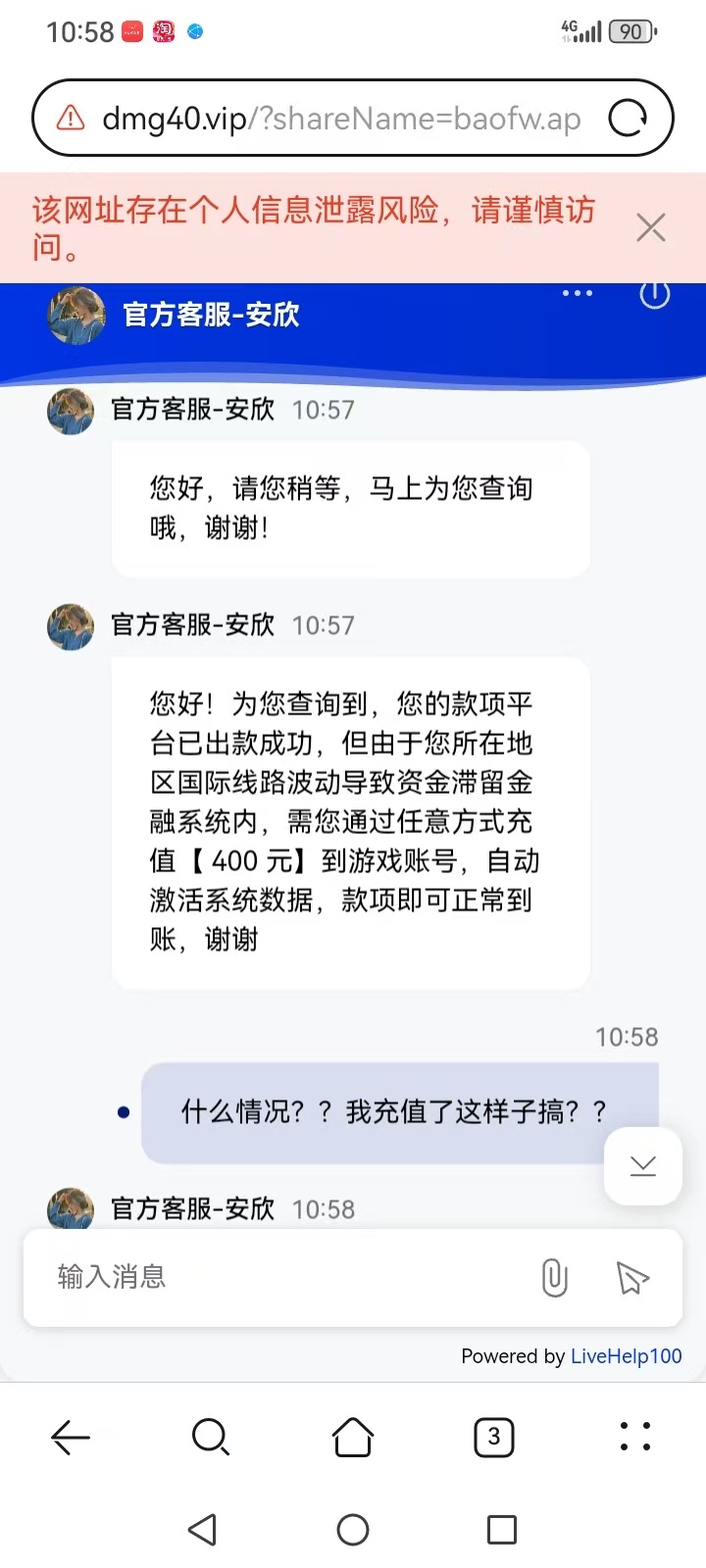Viewport: 706px width, 1568px height.
Task: Tap the power icon to end chat
Action: coord(655,295)
